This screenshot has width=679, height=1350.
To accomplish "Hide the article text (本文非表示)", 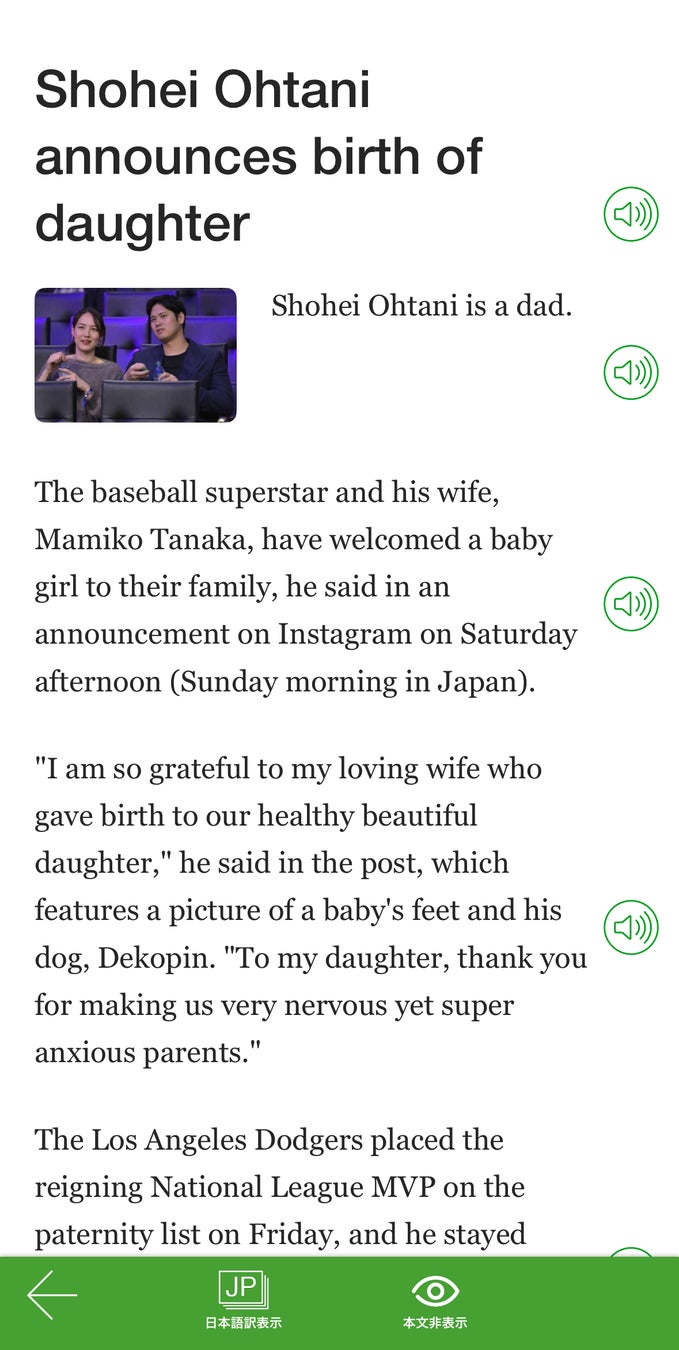I will click(x=435, y=1299).
